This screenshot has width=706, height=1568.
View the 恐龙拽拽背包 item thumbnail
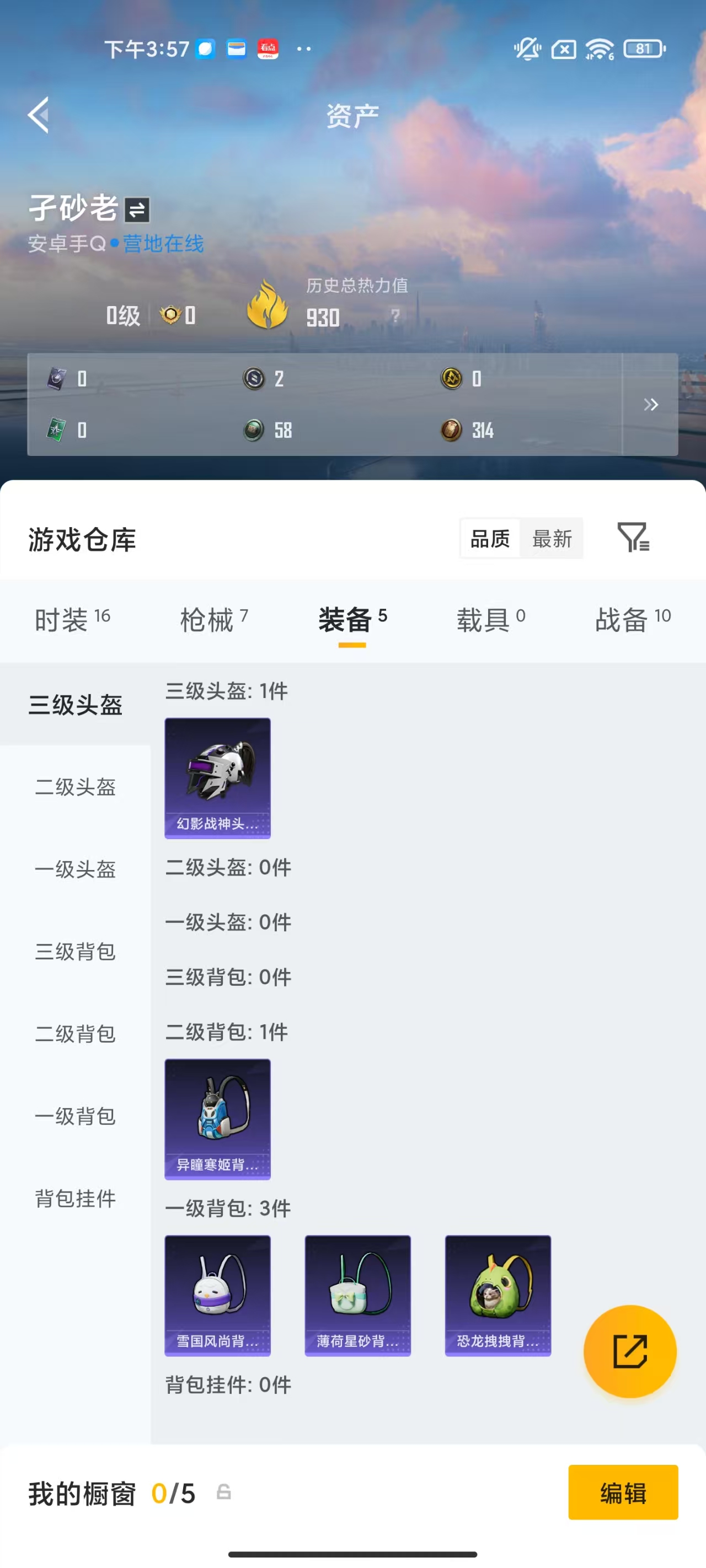click(498, 1293)
